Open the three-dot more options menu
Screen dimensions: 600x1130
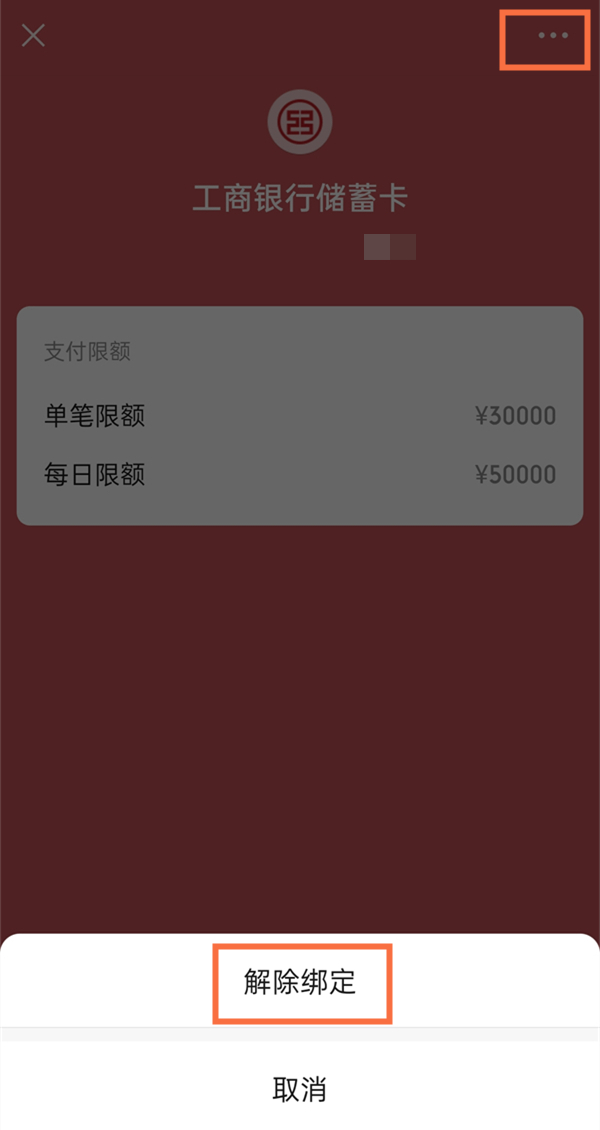pyautogui.click(x=553, y=35)
